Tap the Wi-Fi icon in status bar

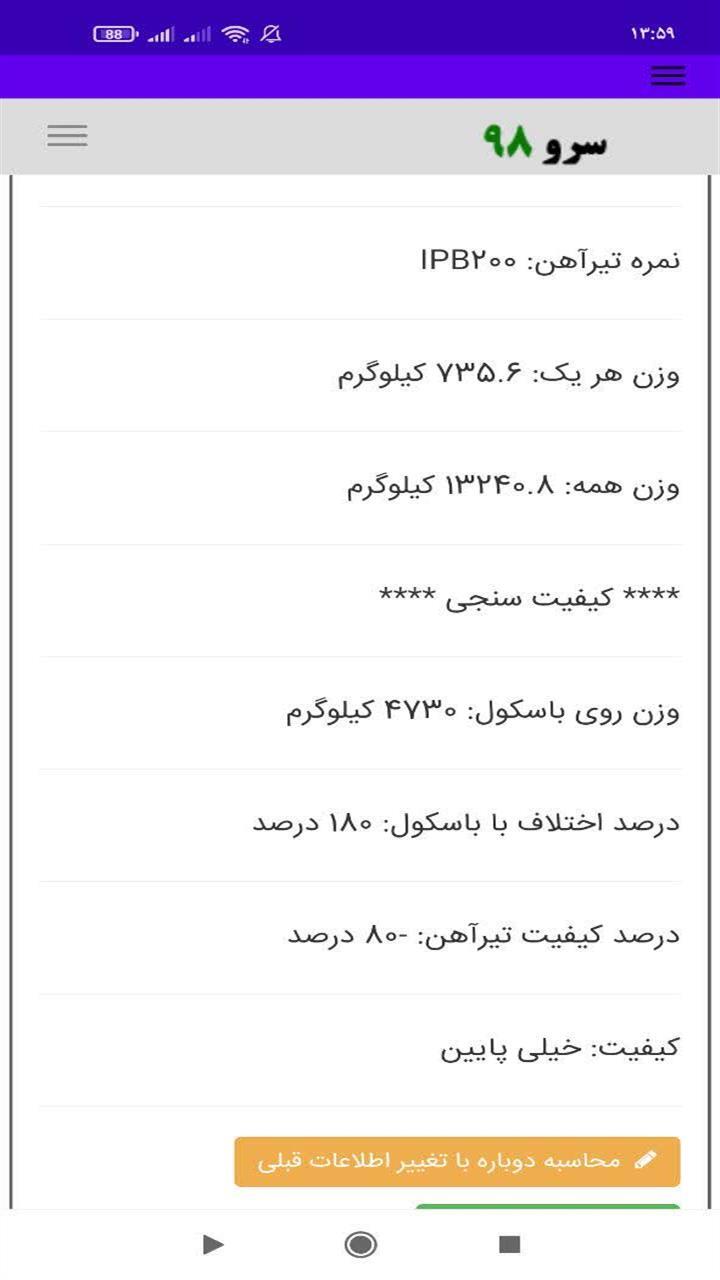point(237,31)
